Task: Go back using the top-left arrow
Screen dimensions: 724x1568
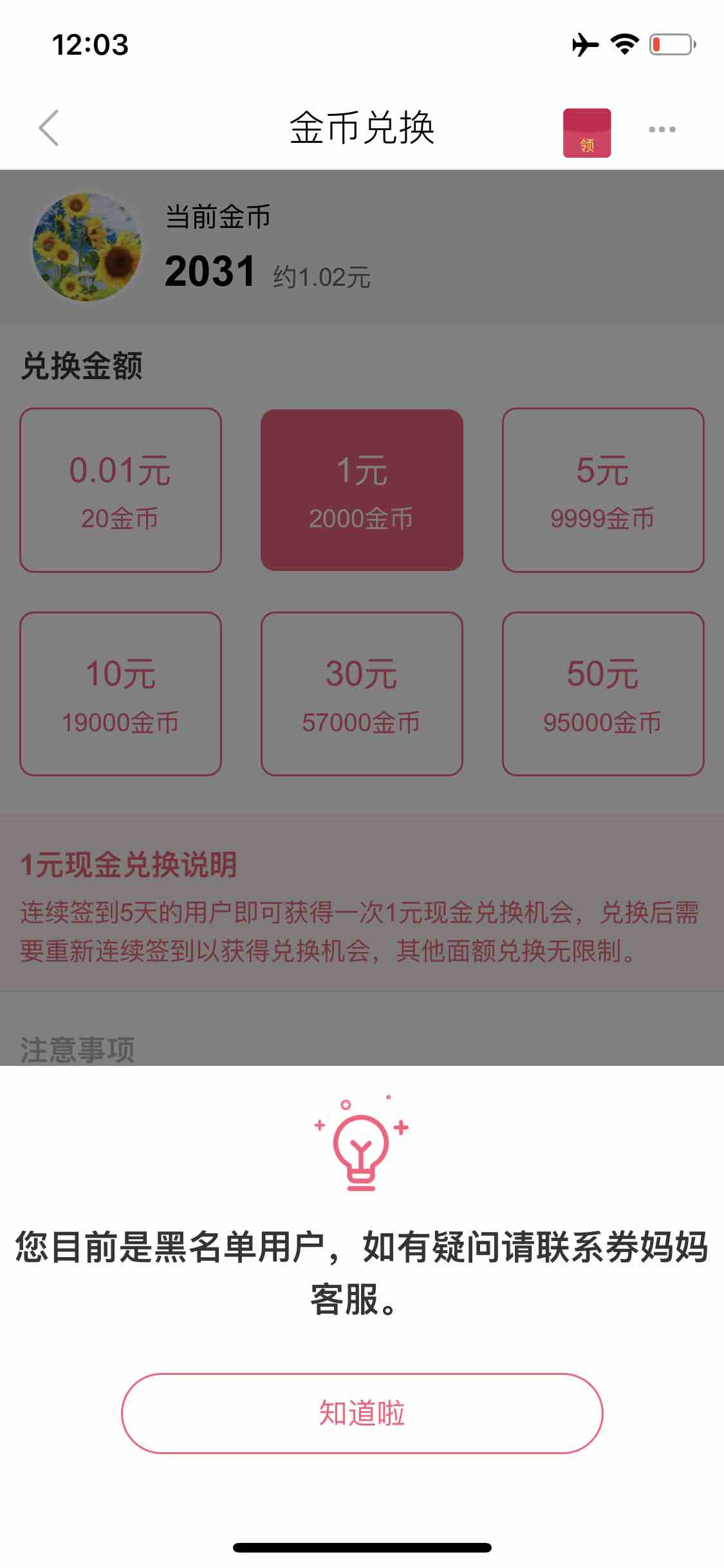Action: tap(49, 127)
